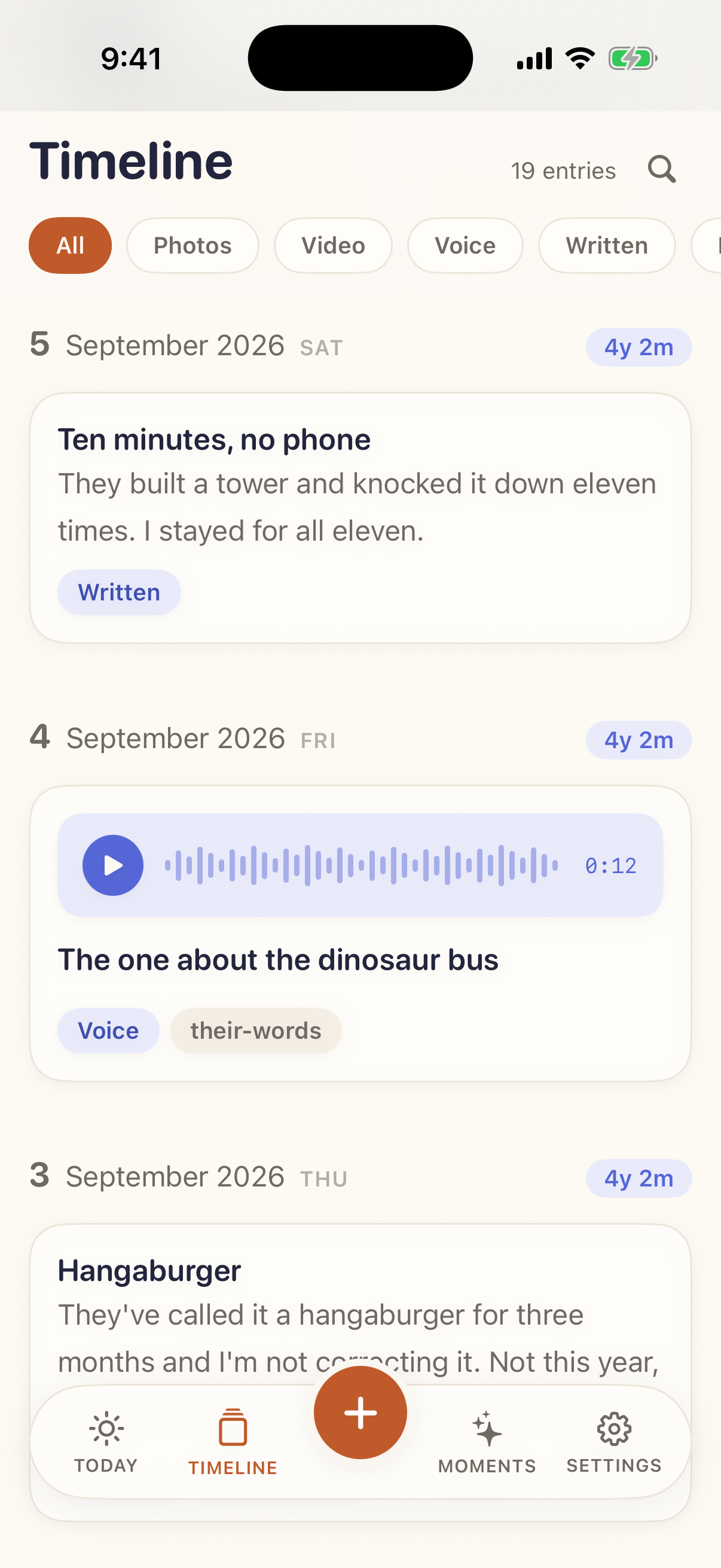
Task: Open the "Ten minutes, no phone" entry
Action: (x=360, y=518)
